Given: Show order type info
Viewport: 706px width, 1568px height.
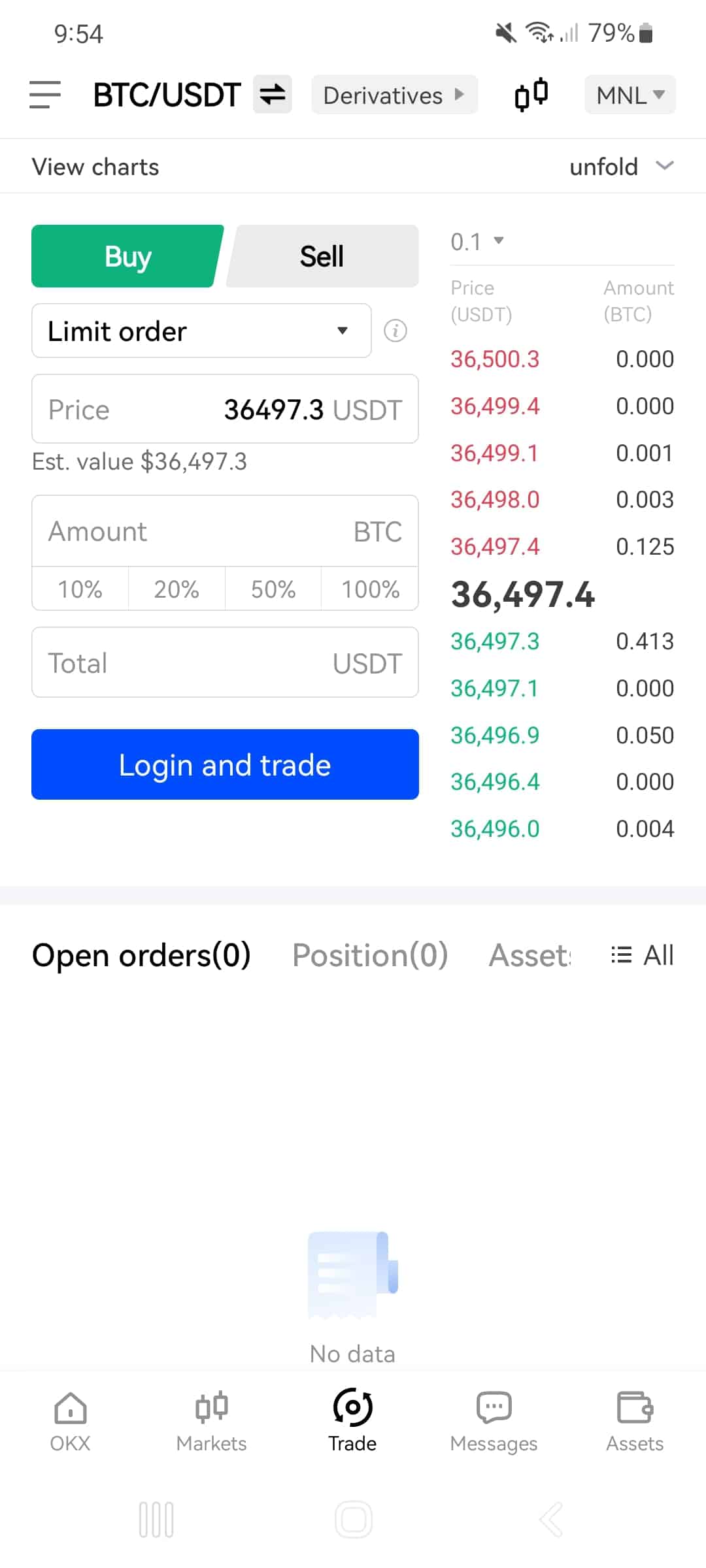Looking at the screenshot, I should click(x=395, y=331).
